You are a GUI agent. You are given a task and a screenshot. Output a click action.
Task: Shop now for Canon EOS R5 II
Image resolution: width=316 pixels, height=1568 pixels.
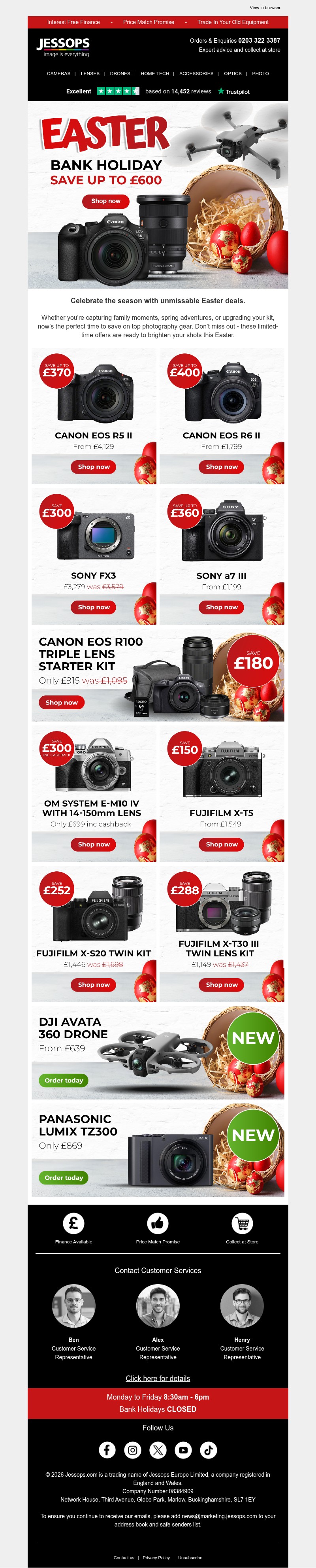(94, 467)
